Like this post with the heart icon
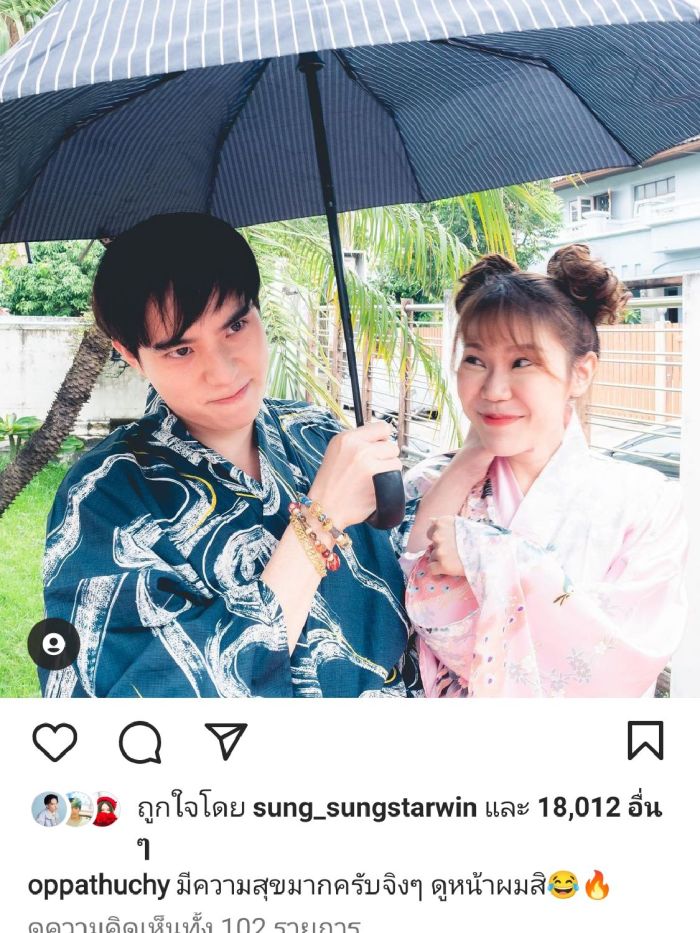The image size is (700, 933). point(54,742)
